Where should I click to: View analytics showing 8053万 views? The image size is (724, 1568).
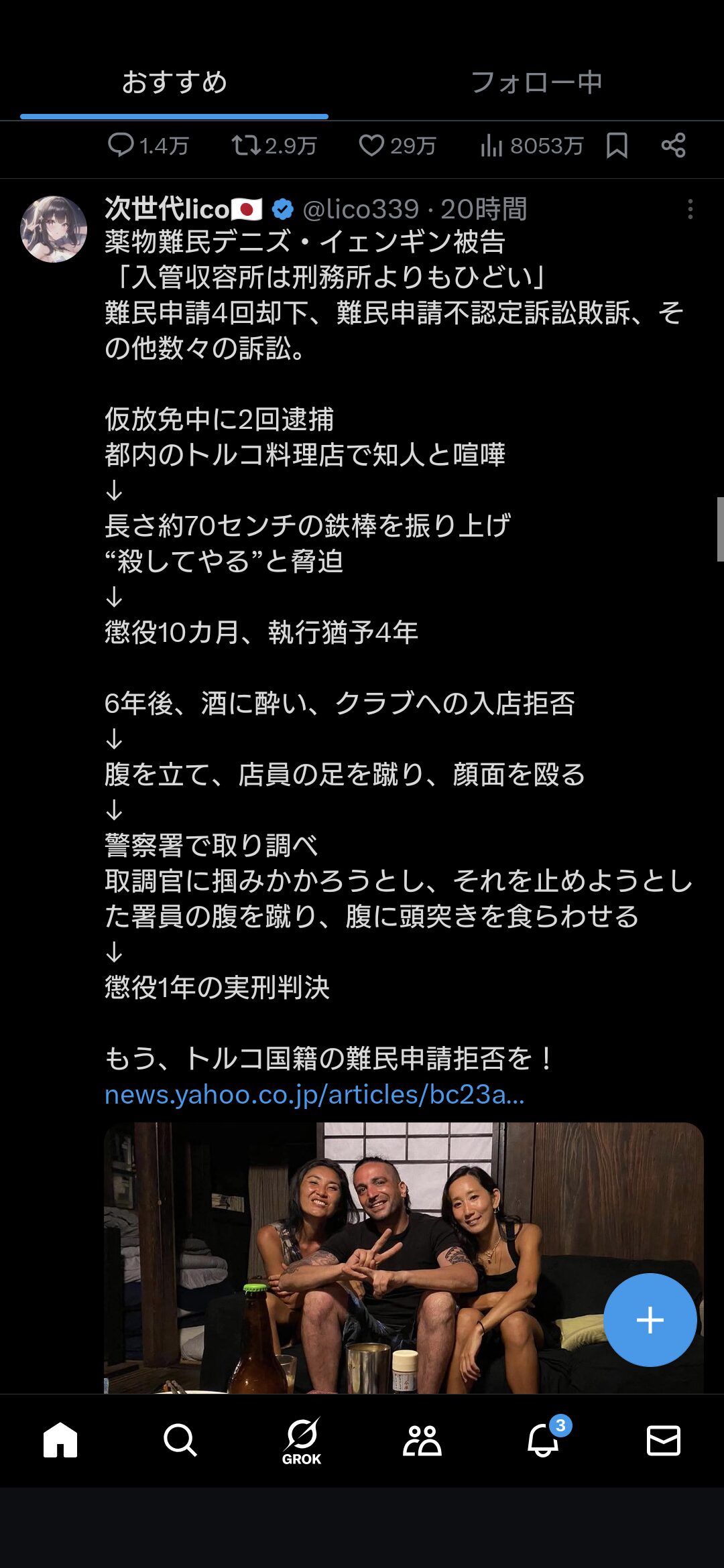click(x=532, y=145)
